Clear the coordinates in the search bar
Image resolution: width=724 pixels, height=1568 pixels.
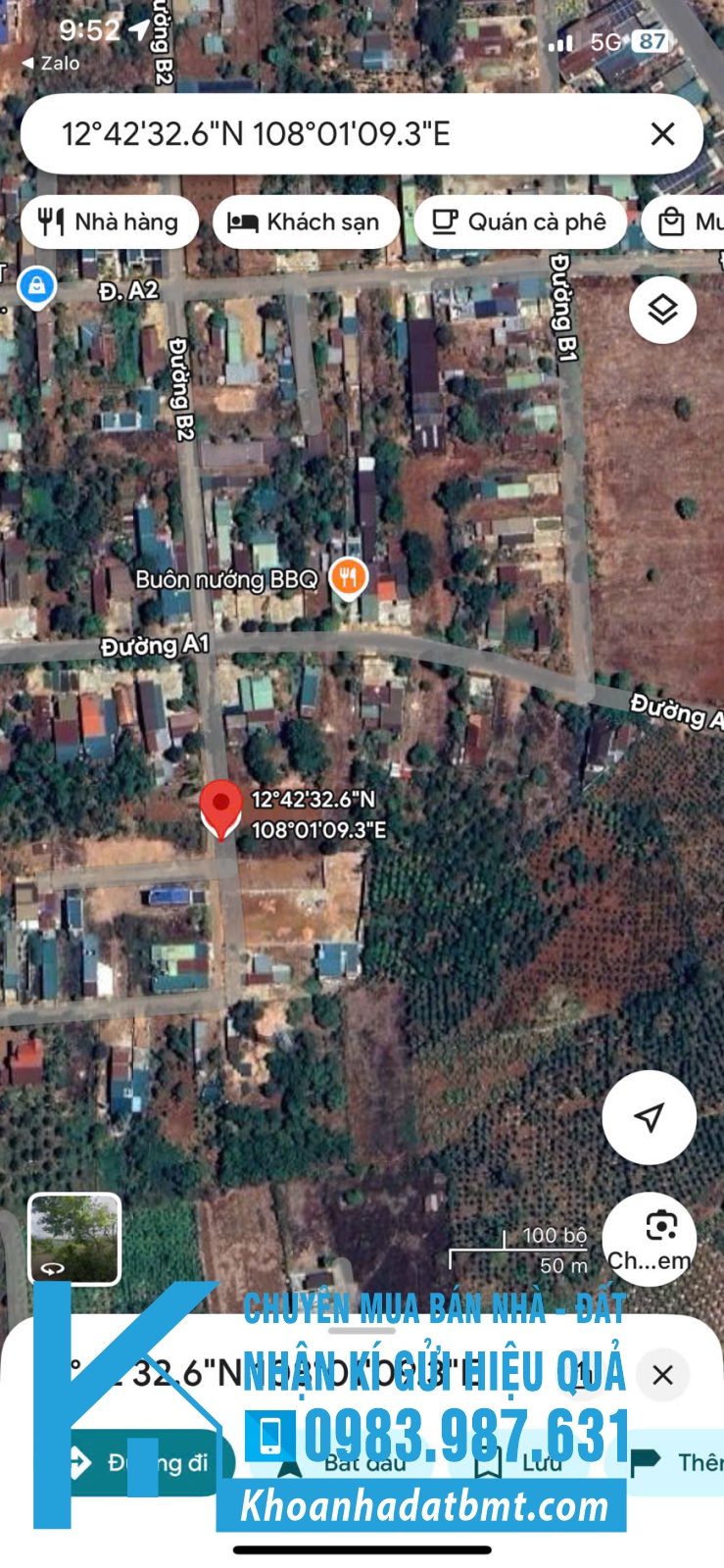click(x=662, y=134)
